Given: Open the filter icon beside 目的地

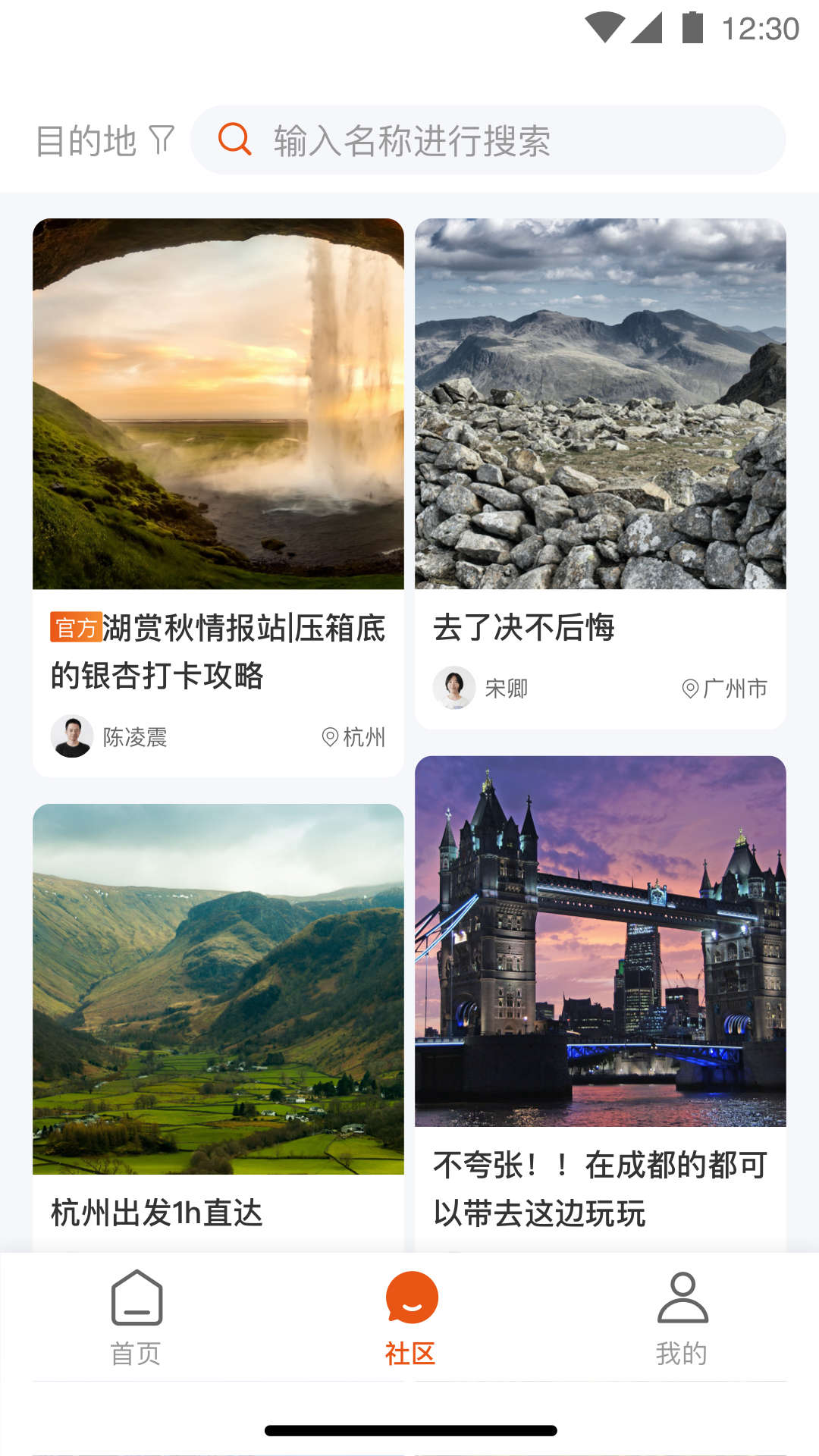Looking at the screenshot, I should point(160,138).
